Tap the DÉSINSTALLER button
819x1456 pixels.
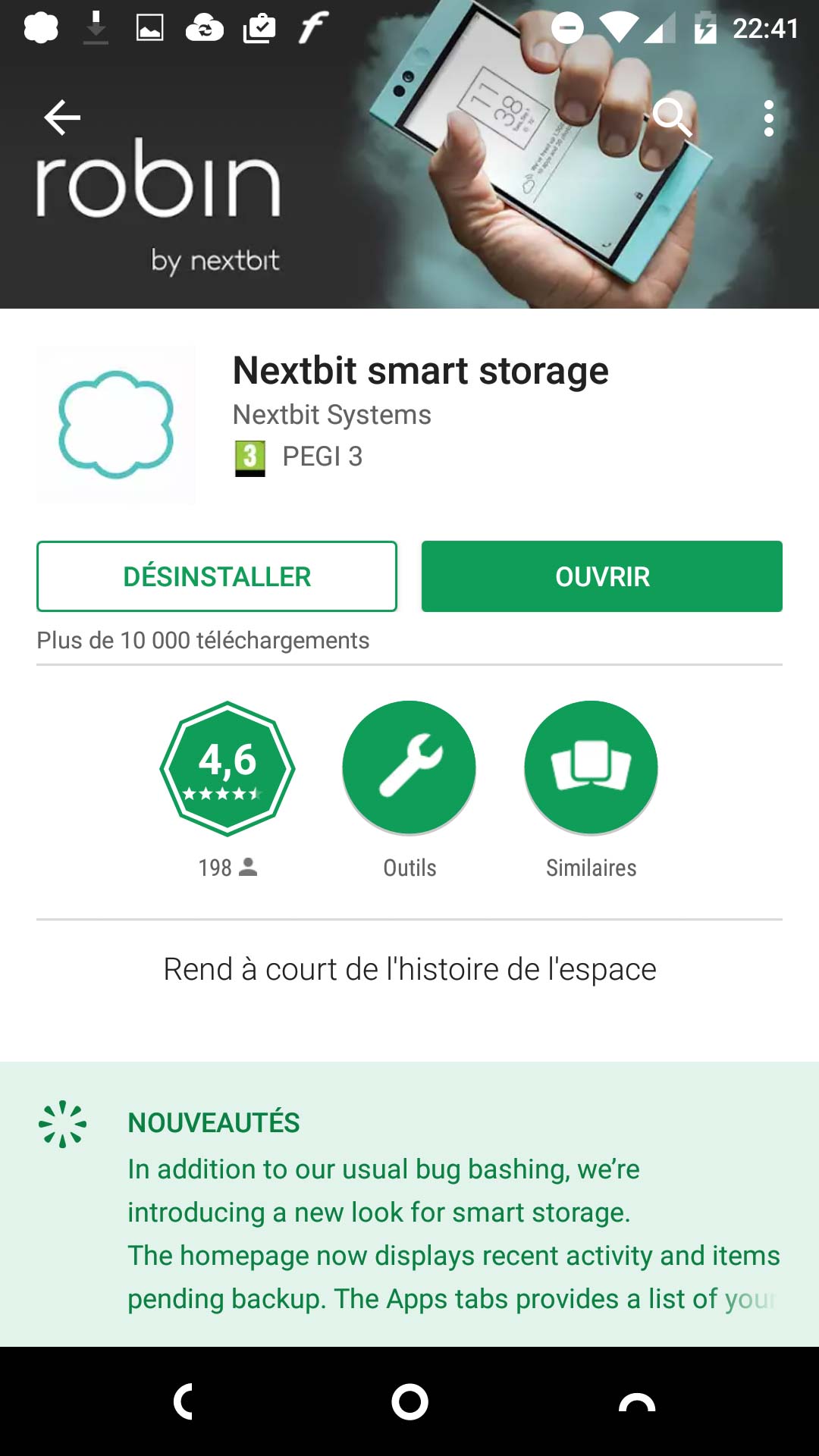click(217, 576)
